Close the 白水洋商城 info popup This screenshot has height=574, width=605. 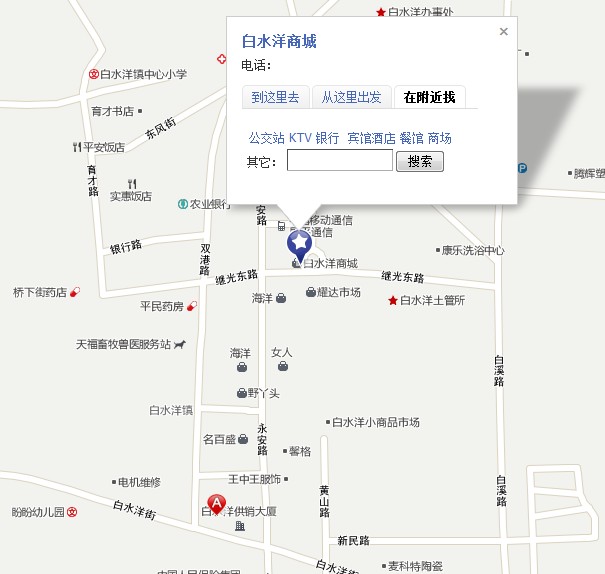(504, 32)
